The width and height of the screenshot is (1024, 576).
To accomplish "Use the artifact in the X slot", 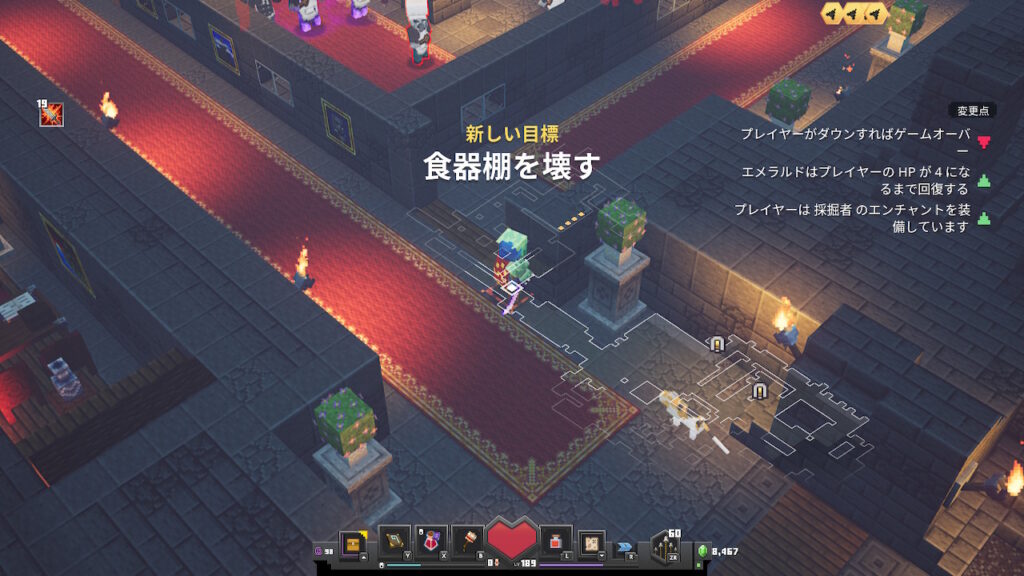I will point(431,541).
